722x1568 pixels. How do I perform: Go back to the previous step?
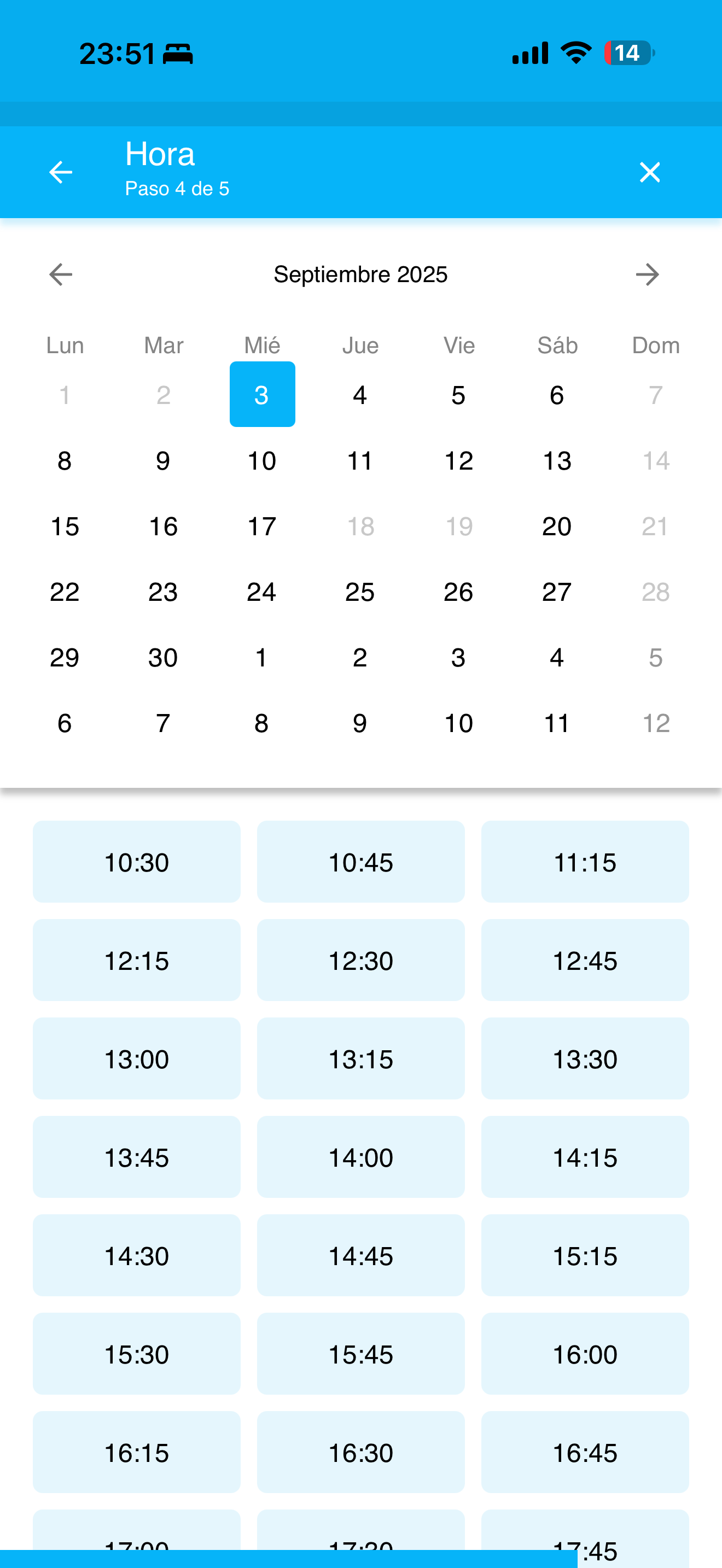pyautogui.click(x=60, y=172)
